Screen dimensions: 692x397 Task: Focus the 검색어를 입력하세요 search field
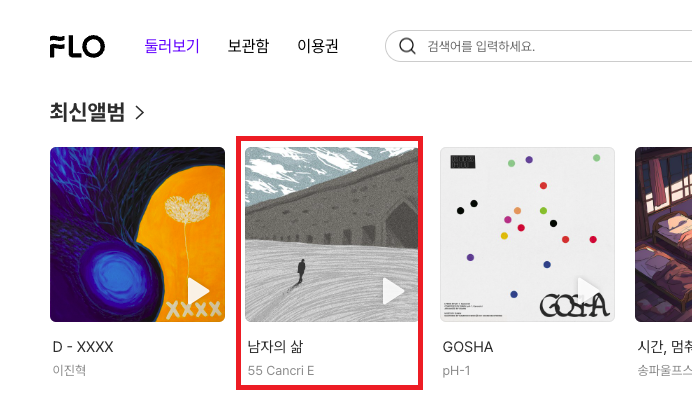click(x=538, y=46)
